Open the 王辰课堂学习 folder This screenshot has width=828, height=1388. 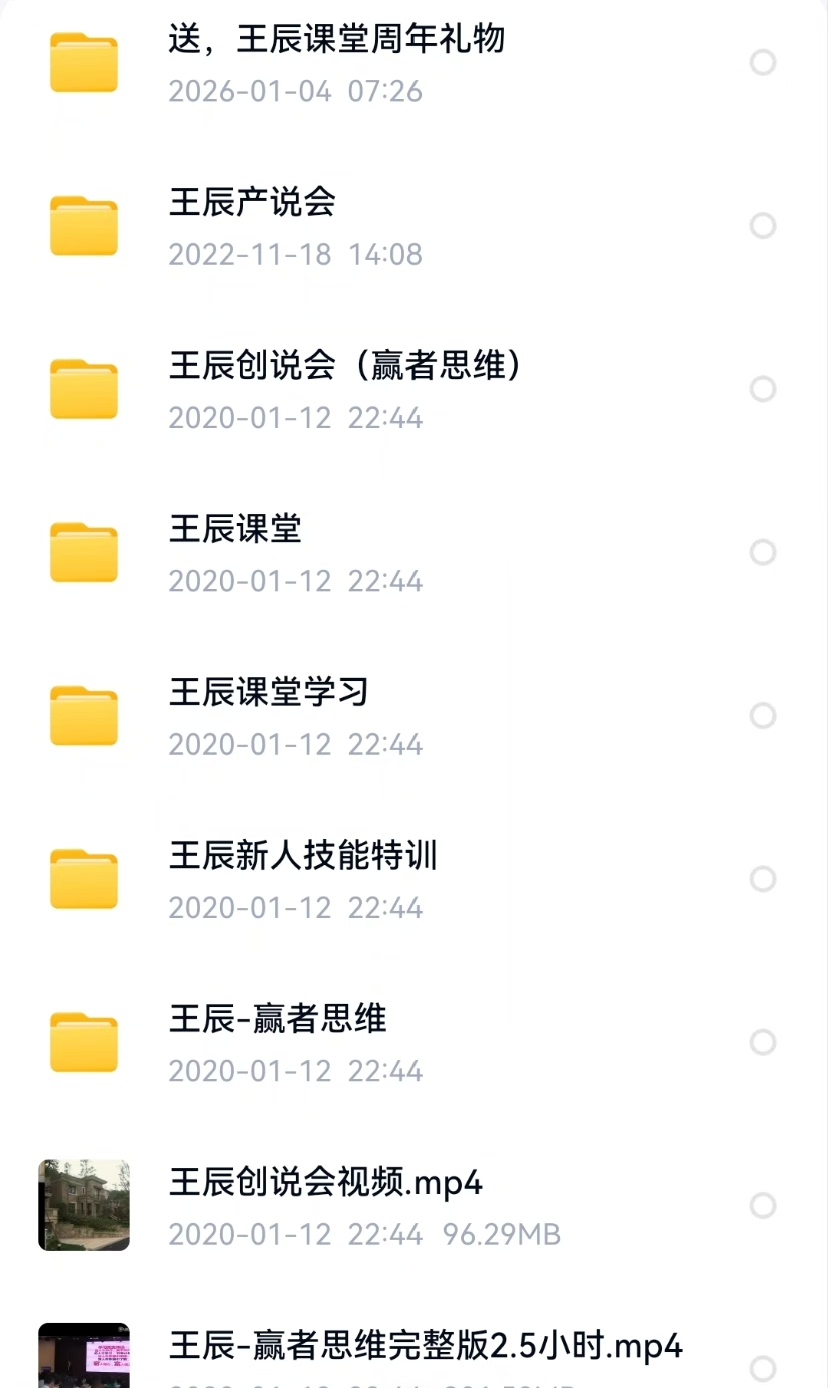269,692
